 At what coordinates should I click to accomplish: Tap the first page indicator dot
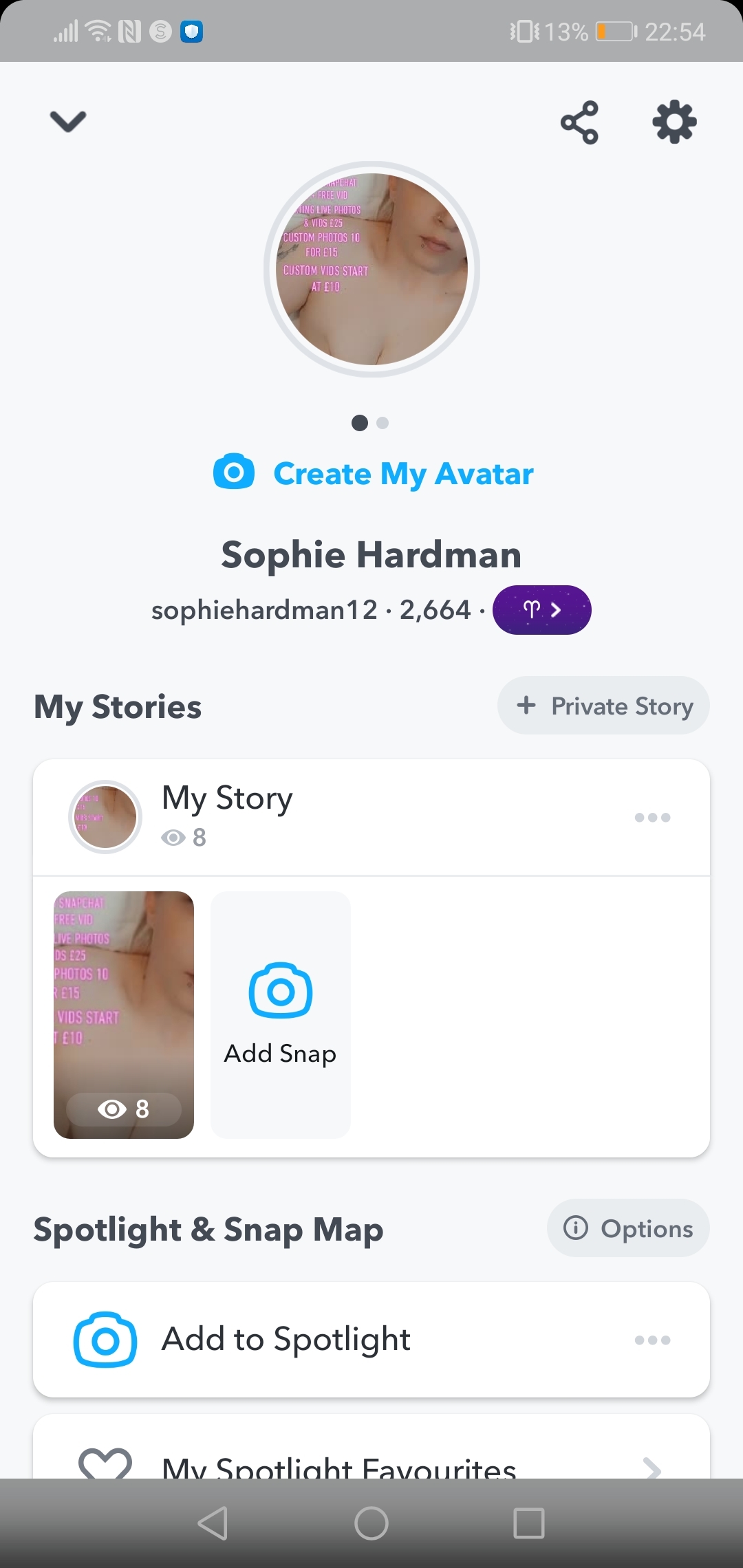click(360, 423)
